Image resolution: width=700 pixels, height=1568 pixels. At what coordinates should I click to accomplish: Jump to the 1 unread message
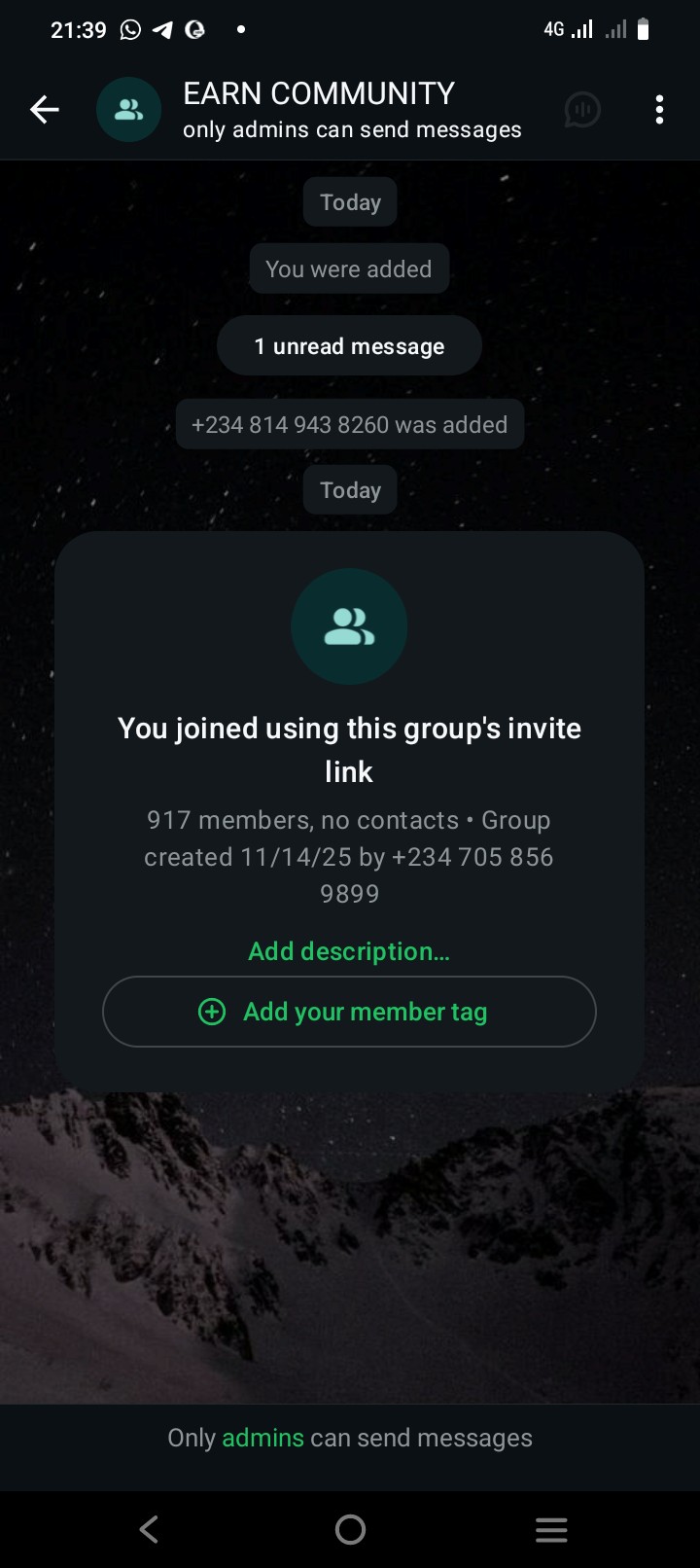click(x=349, y=347)
